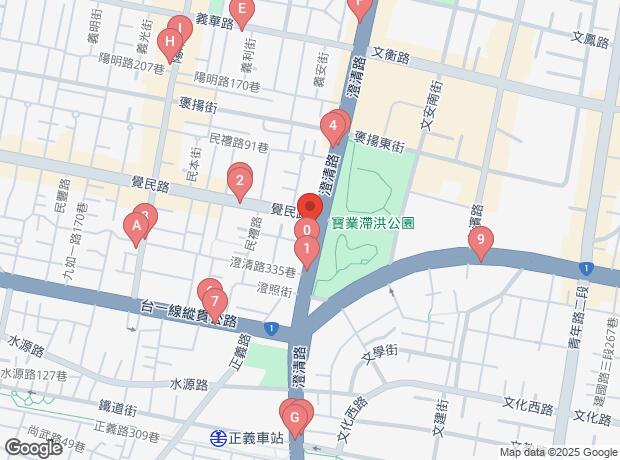Select marker 4 near 褒揚東街
Image resolution: width=620 pixels, height=460 pixels.
pyautogui.click(x=332, y=126)
